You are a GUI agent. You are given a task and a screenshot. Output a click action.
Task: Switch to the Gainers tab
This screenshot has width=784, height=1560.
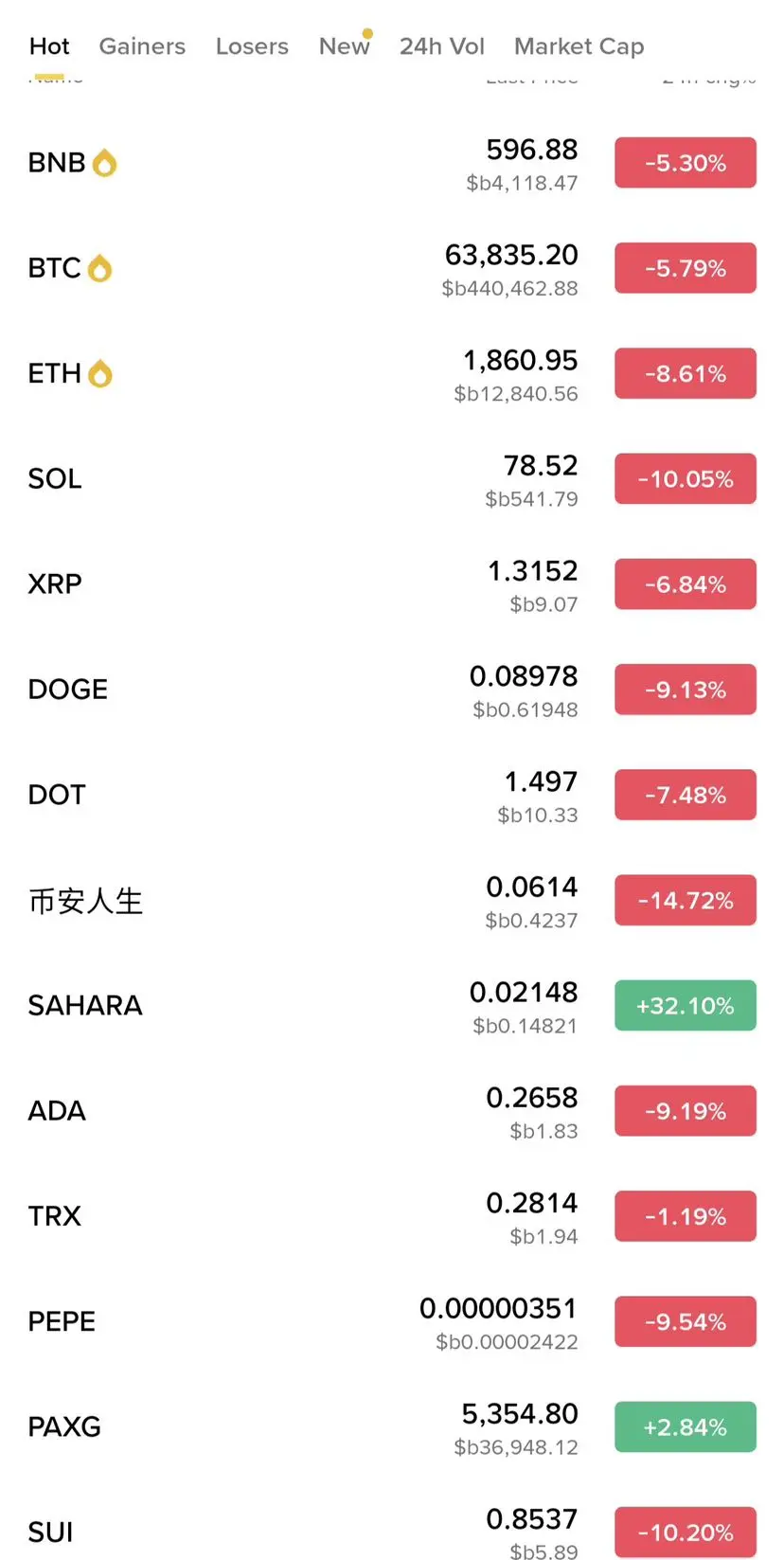pos(142,46)
